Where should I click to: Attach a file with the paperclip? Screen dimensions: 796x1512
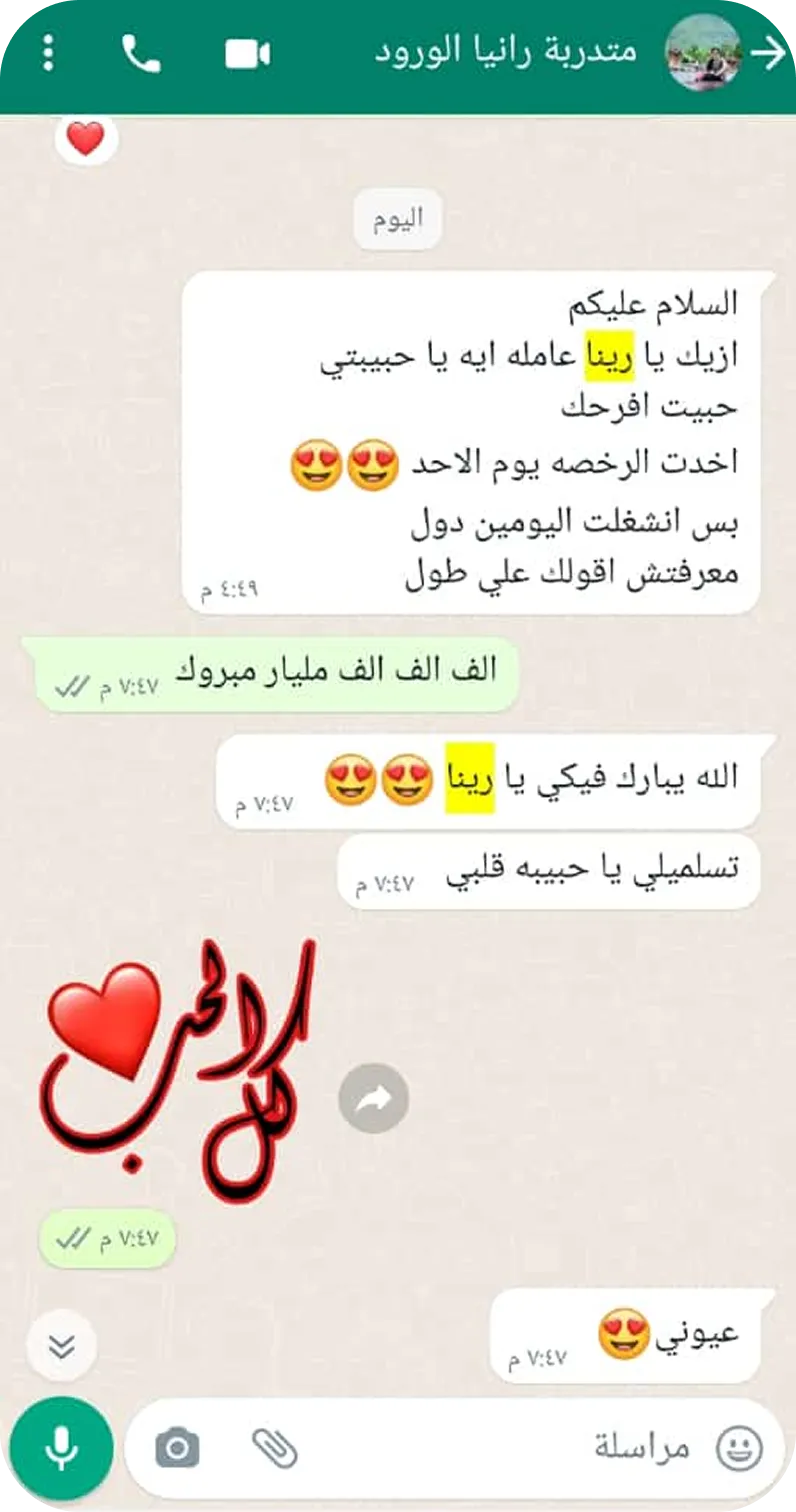click(275, 1447)
